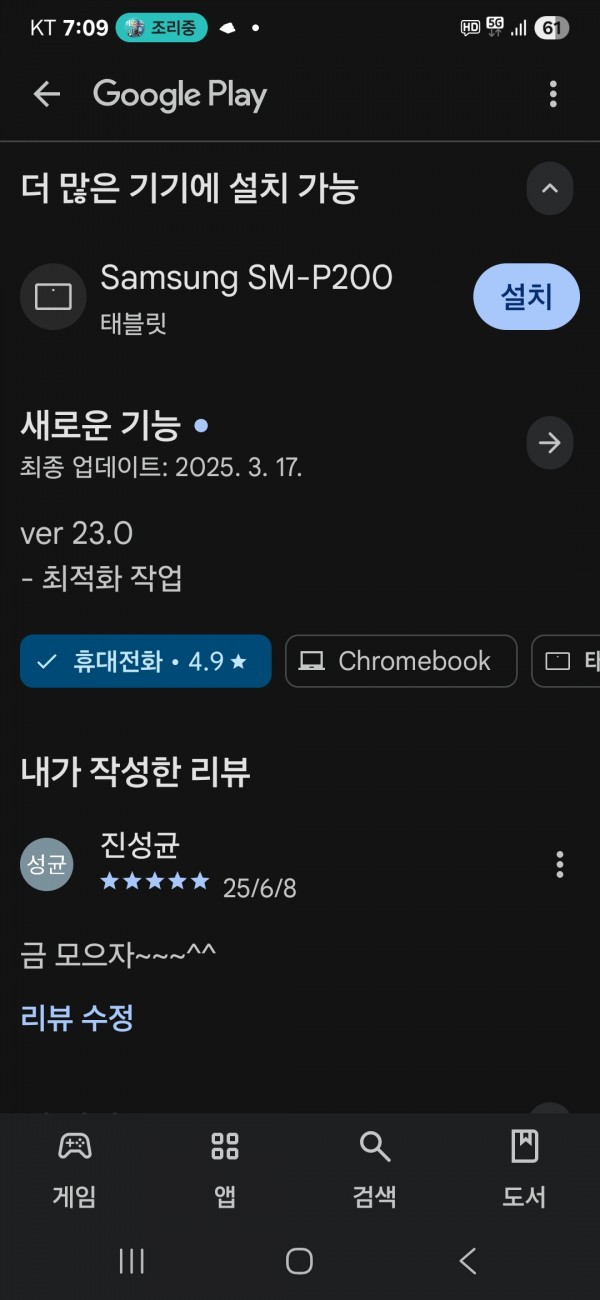Open the 검색 tab
The width and height of the screenshot is (600, 1300).
pyautogui.click(x=375, y=1170)
